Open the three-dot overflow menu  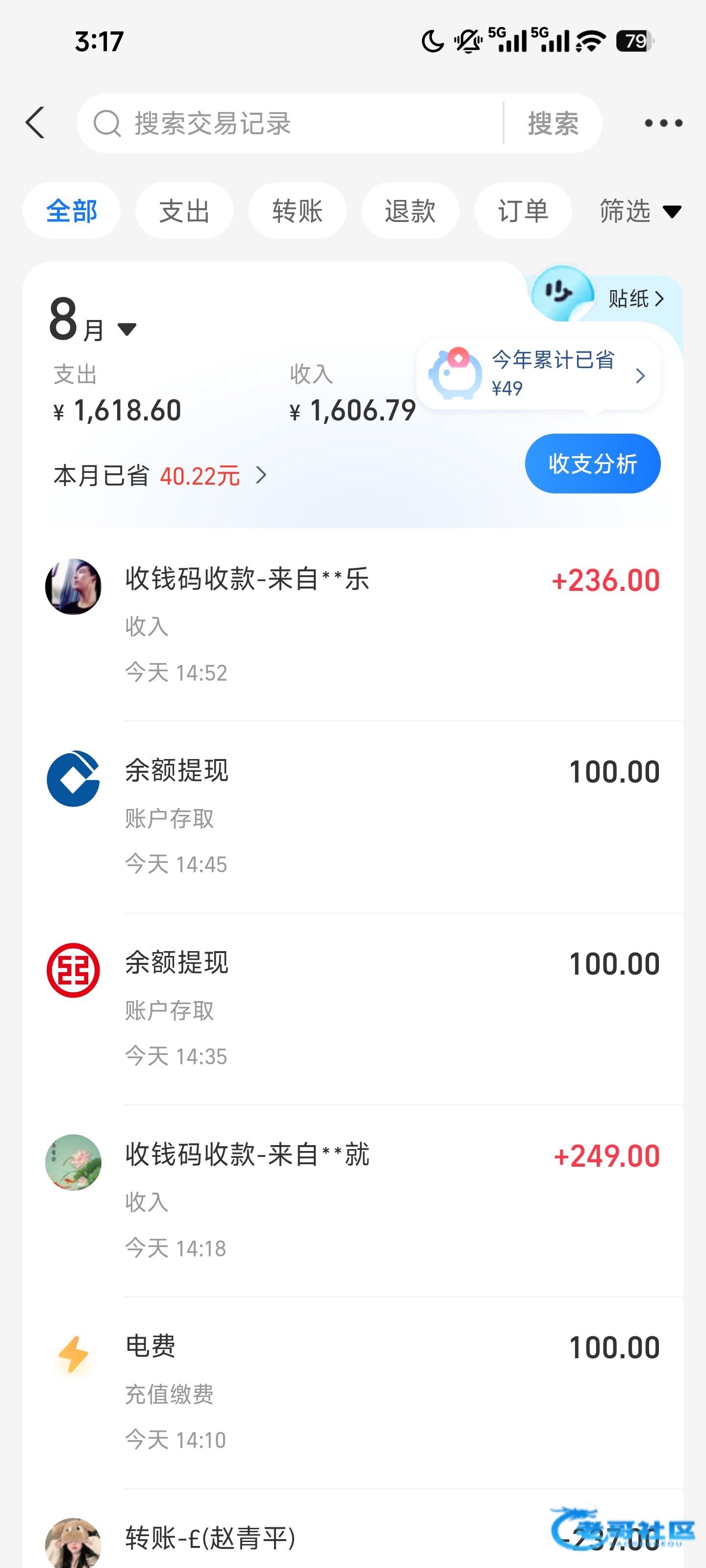tap(663, 123)
